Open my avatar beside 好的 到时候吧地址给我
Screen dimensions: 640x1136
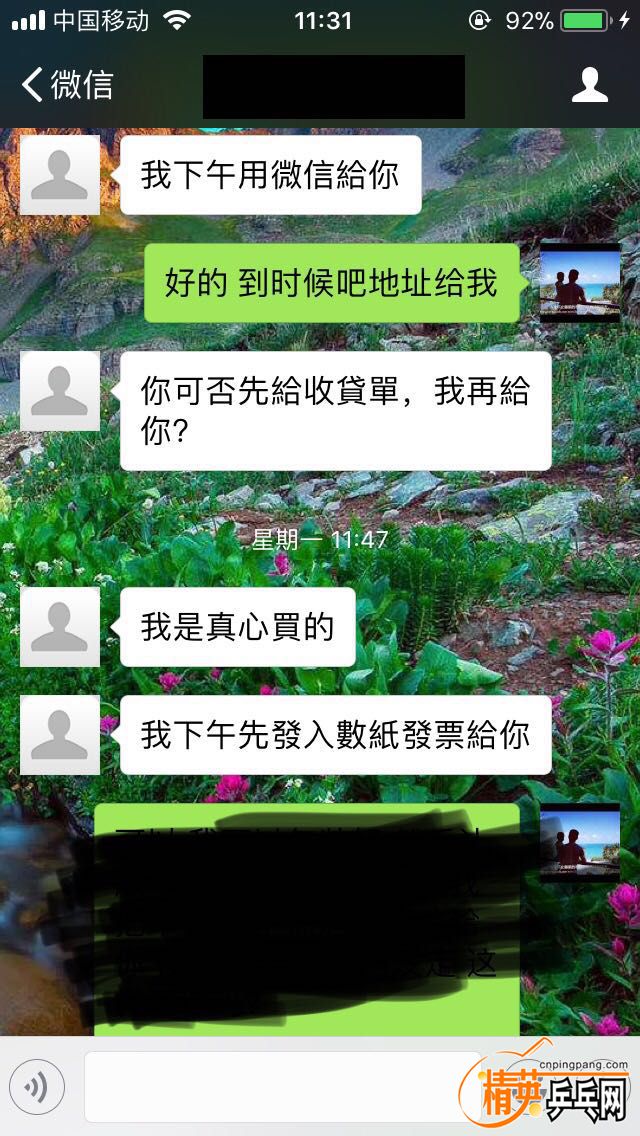tap(580, 283)
